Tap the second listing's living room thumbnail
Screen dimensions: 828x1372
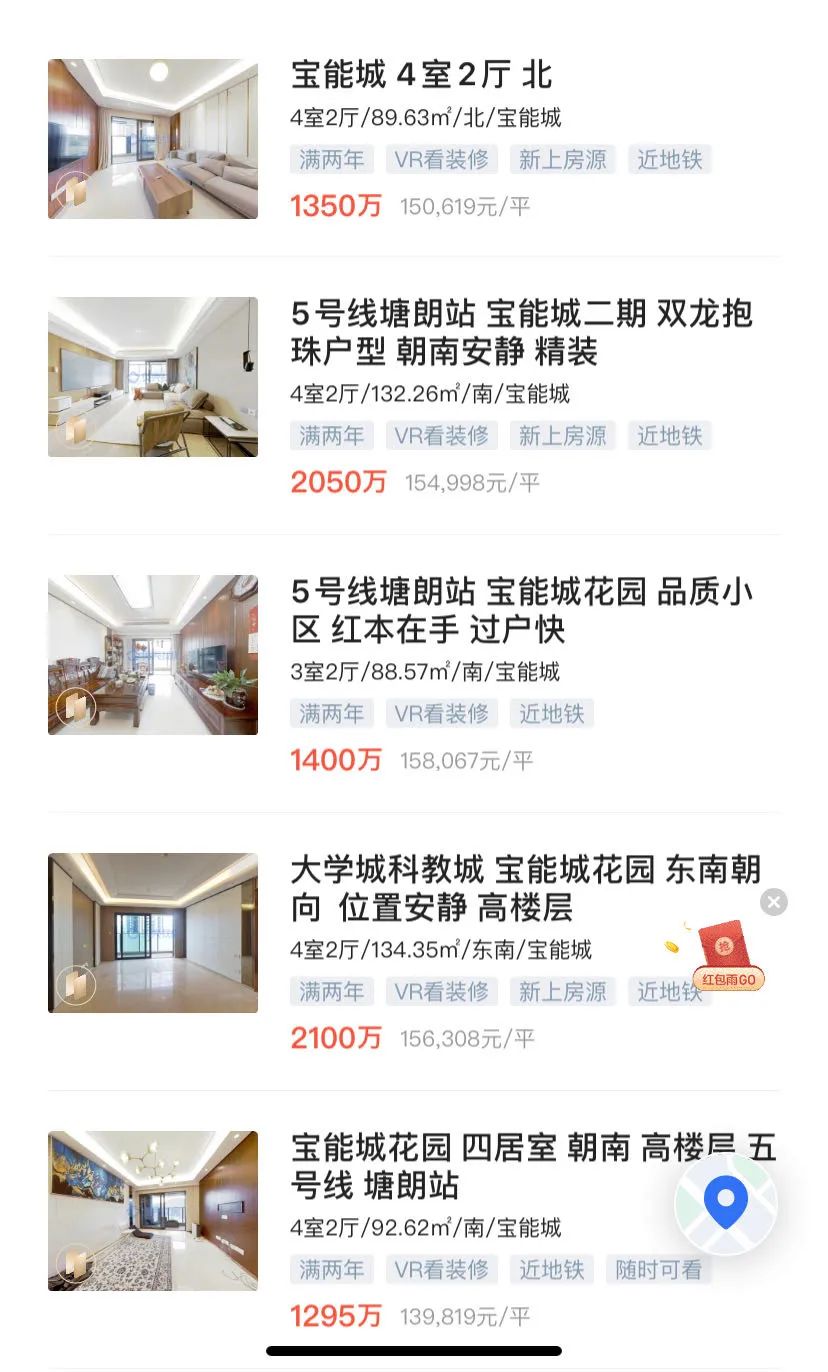click(x=152, y=376)
